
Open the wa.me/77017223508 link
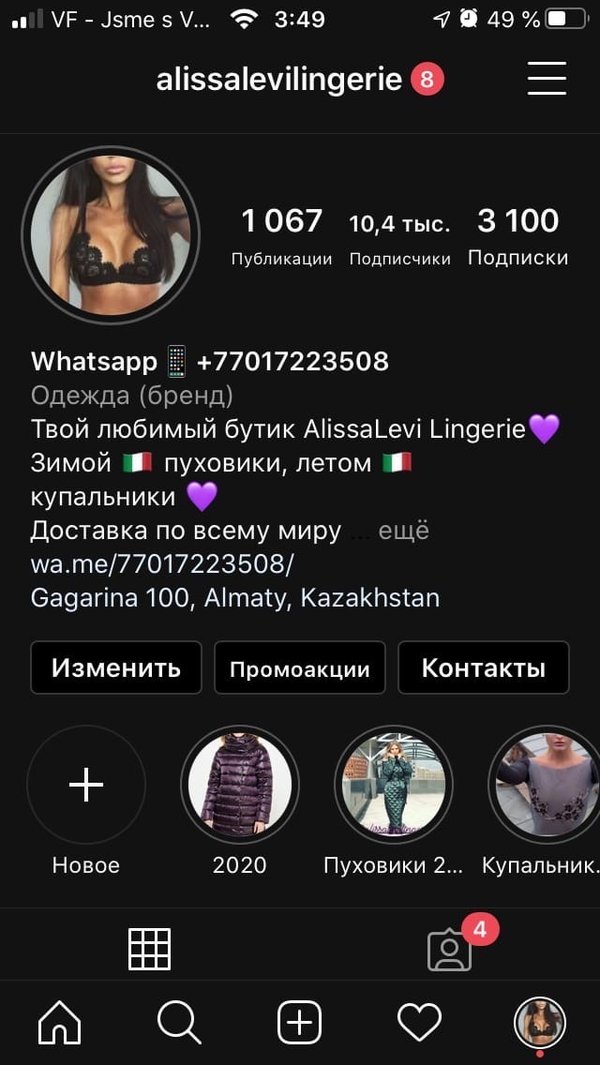coord(162,564)
